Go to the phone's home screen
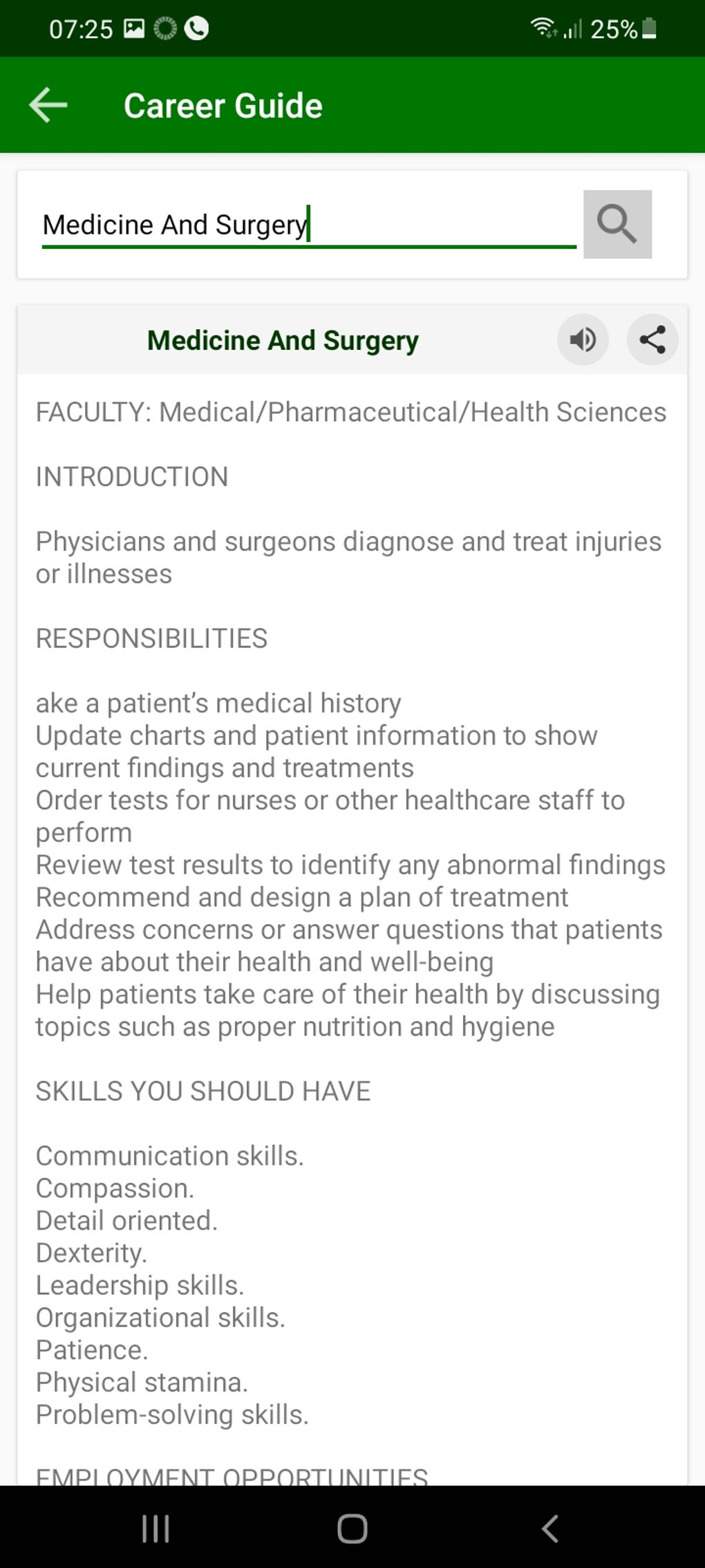This screenshot has height=1568, width=705. point(352,1528)
